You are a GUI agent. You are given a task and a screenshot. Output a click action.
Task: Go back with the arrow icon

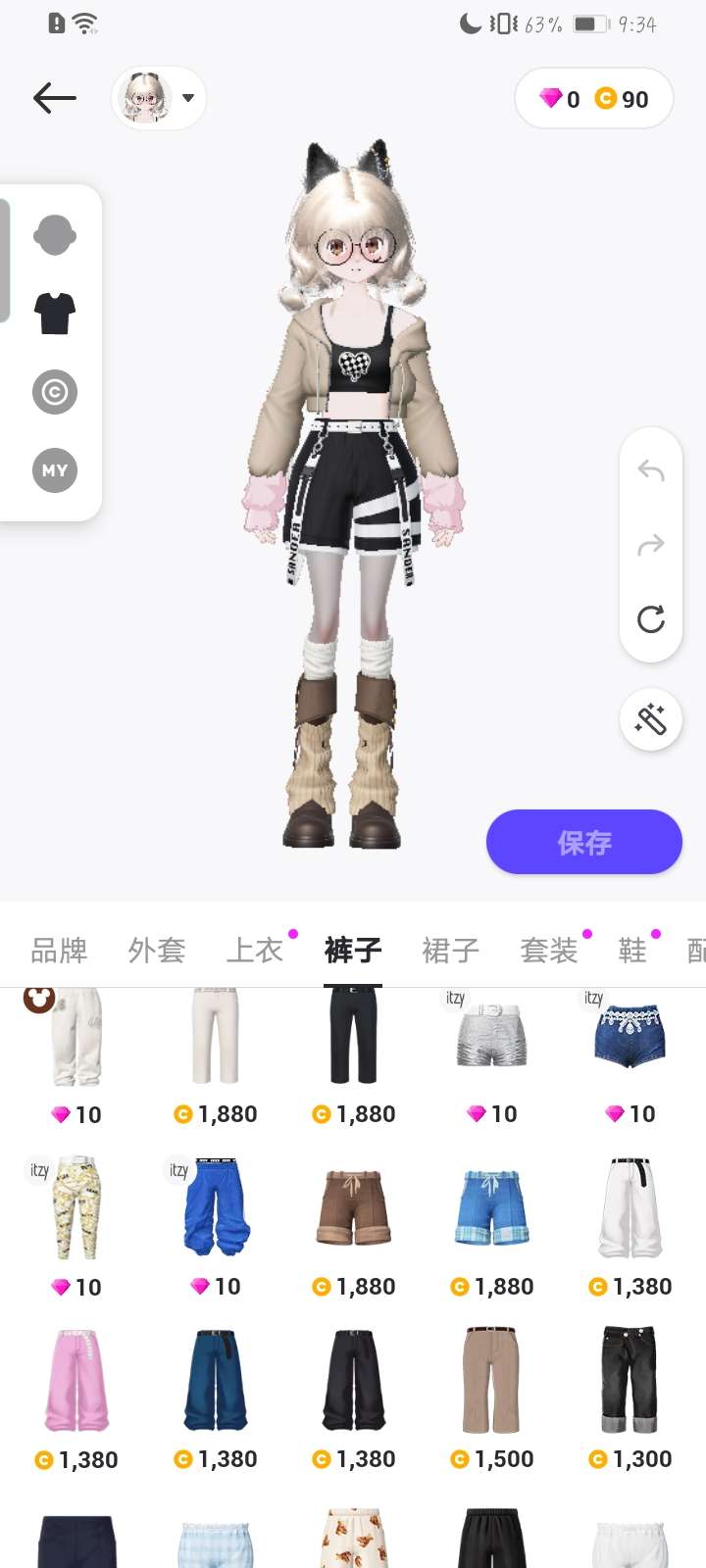55,98
